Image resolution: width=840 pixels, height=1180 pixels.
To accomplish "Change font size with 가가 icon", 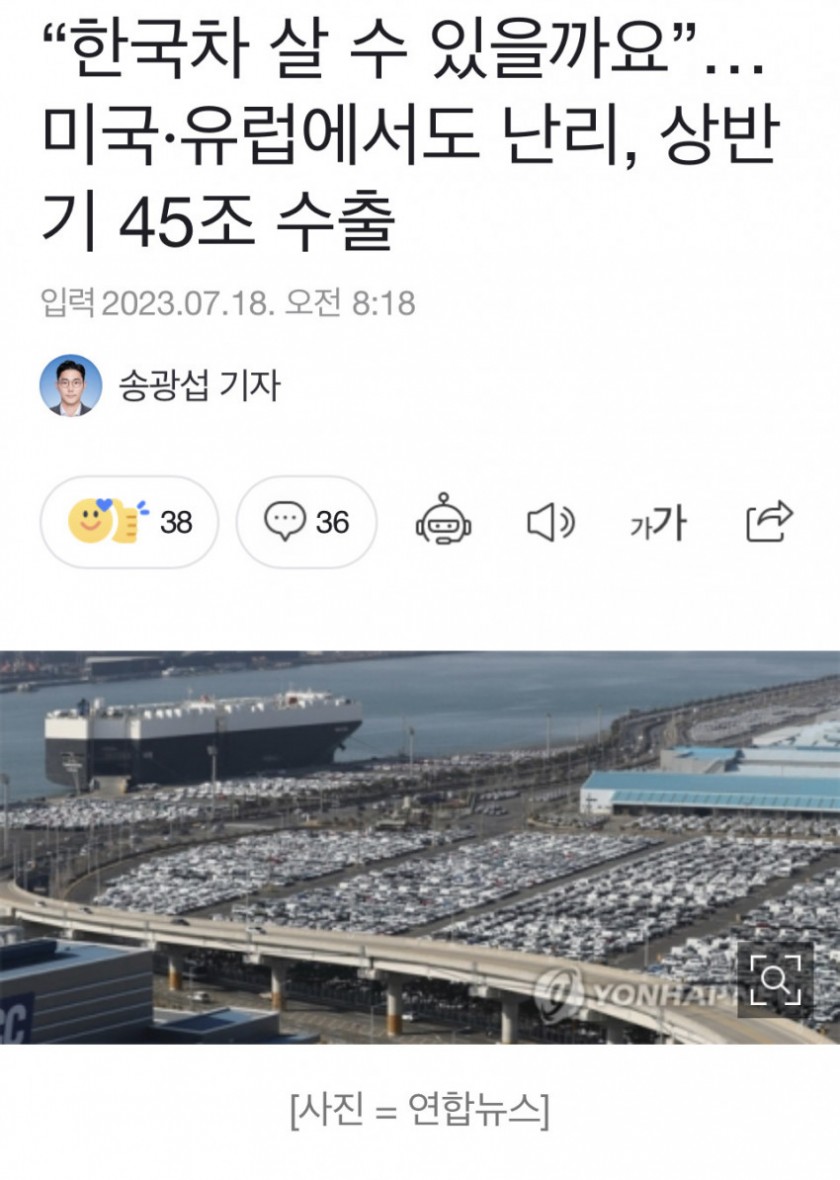I will pyautogui.click(x=658, y=522).
